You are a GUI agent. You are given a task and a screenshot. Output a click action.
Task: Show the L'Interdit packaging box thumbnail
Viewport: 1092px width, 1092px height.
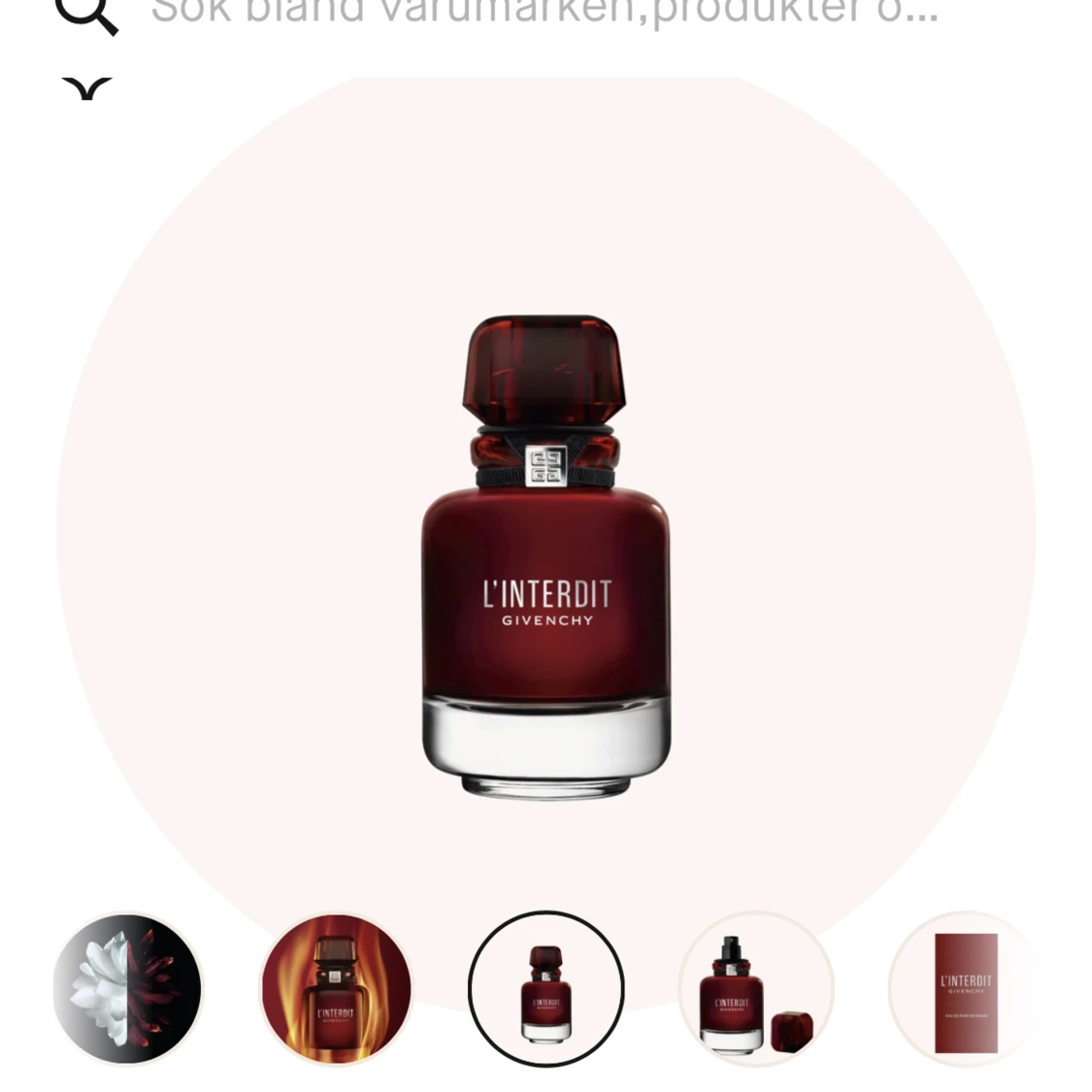[x=965, y=988]
